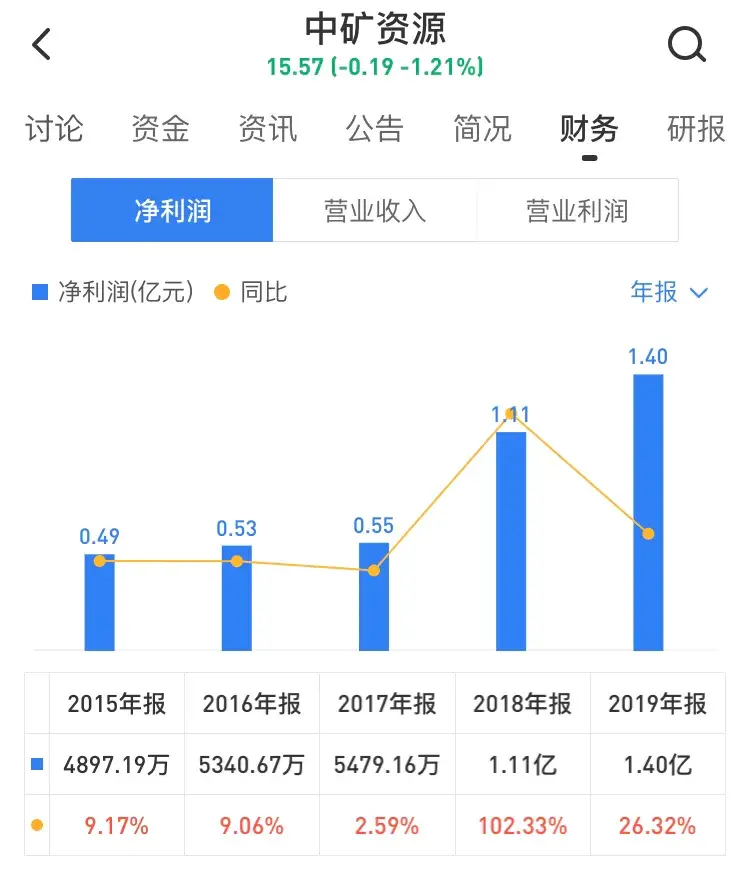Enable the 净利润 view tab
Screen dimensions: 738x871
[171, 209]
